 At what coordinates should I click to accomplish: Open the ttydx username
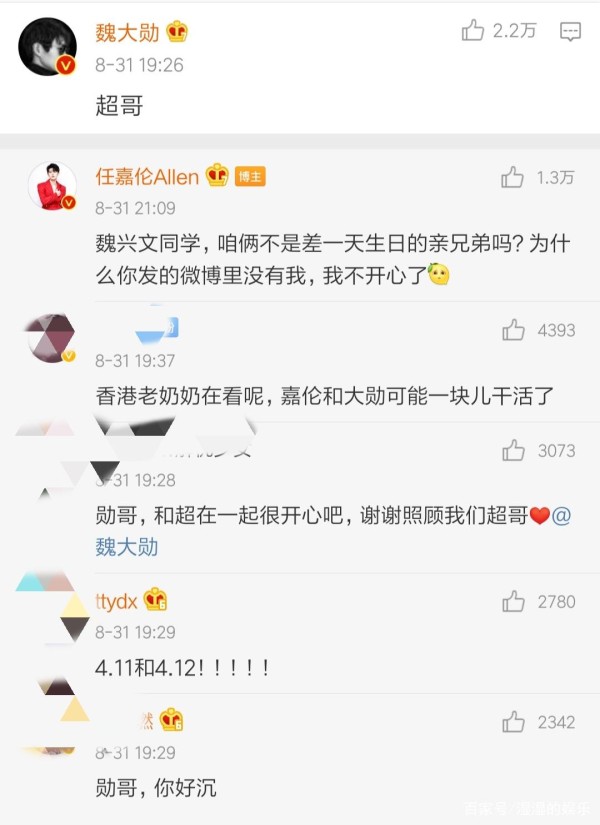(x=117, y=600)
